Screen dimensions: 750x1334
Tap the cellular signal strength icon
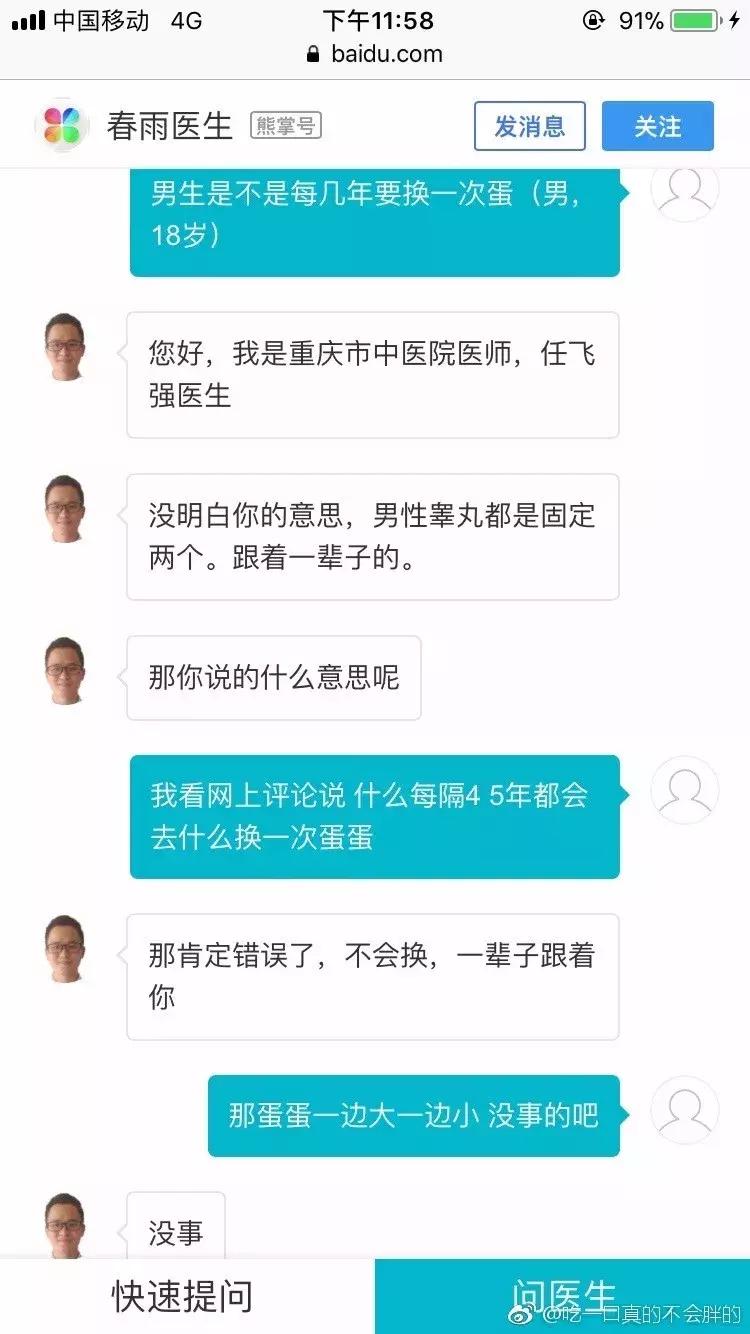point(27,19)
